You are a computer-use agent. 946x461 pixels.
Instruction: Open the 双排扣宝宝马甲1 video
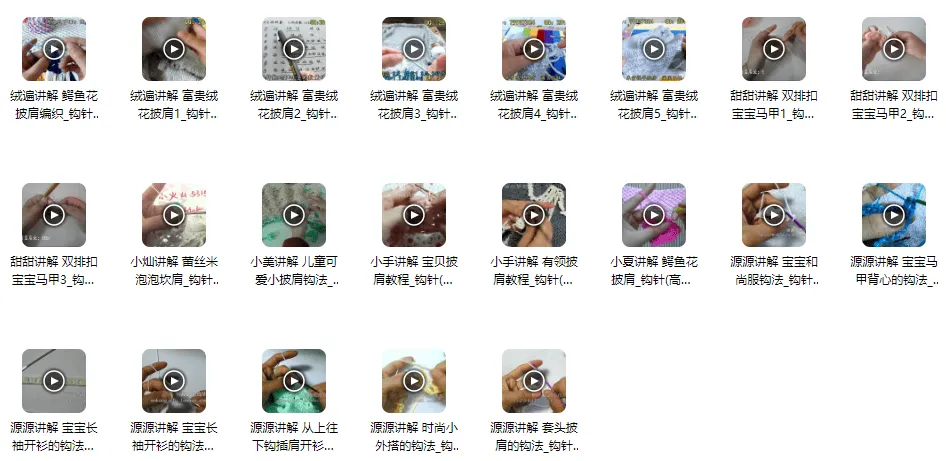[x=774, y=49]
